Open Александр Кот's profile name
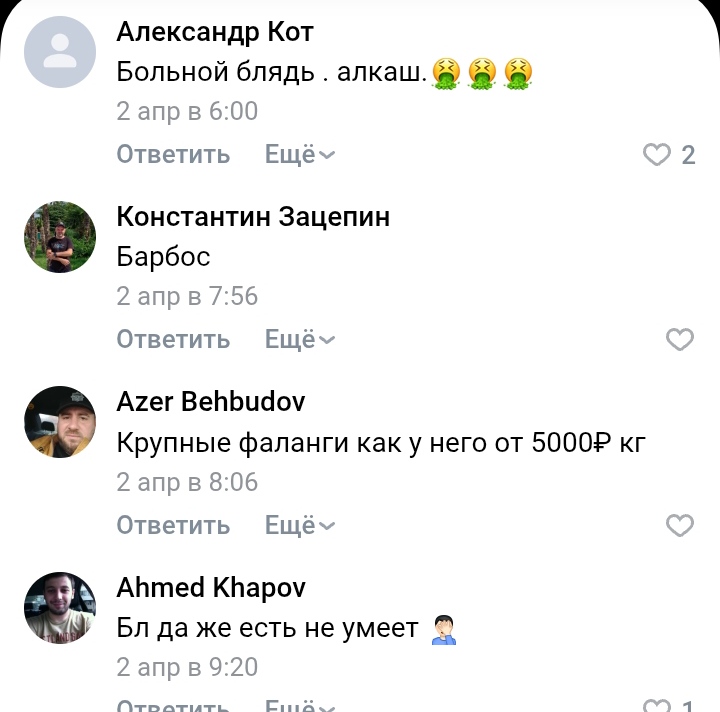720x712 pixels. click(x=215, y=33)
